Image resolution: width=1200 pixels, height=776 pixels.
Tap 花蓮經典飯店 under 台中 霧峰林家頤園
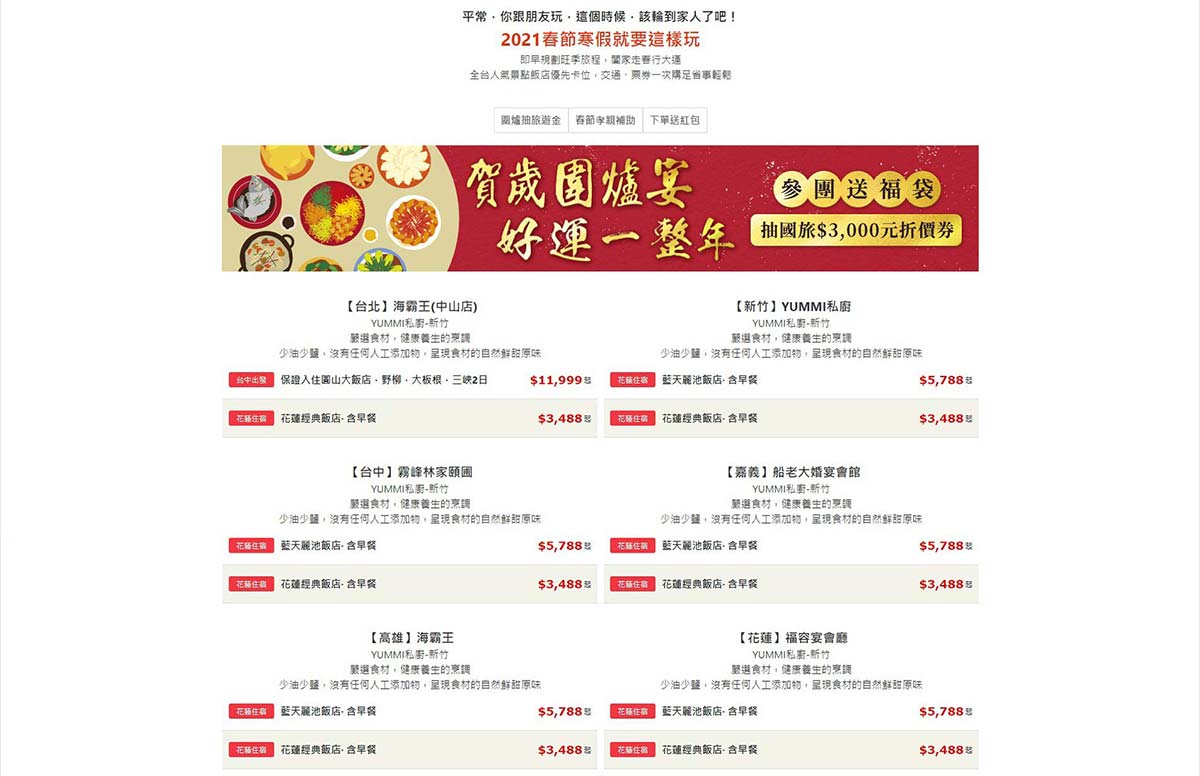tap(409, 584)
